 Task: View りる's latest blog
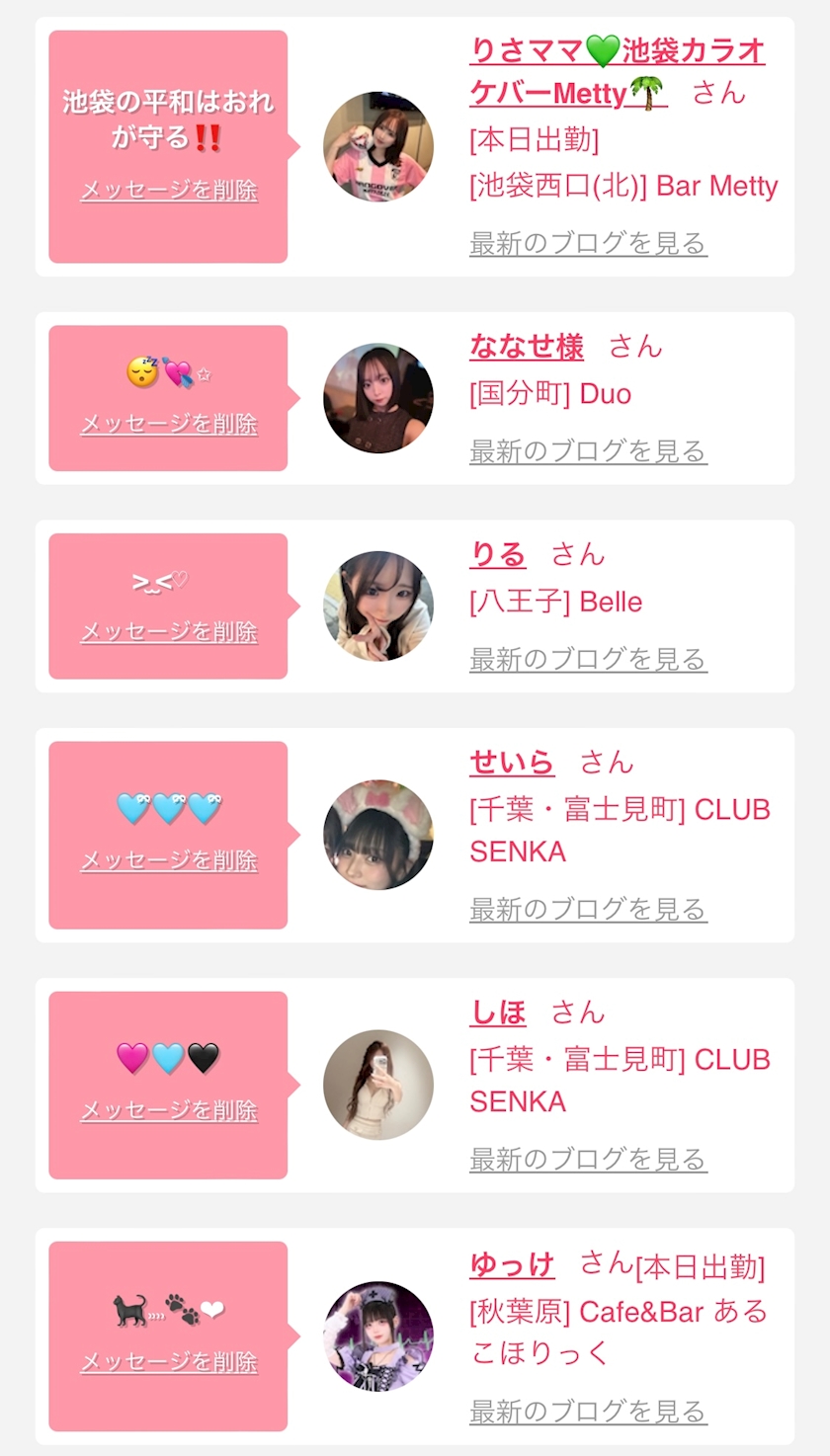588,659
